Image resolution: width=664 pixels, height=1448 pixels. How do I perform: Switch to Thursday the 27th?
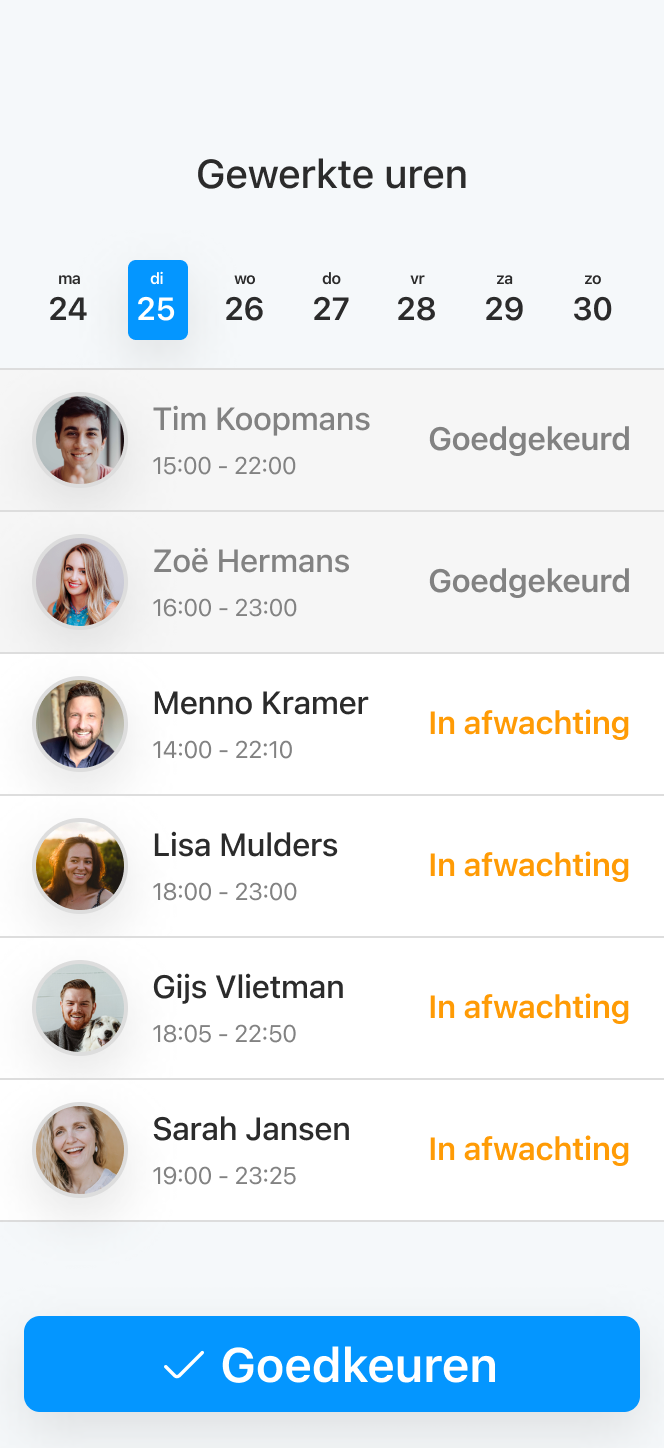click(331, 299)
